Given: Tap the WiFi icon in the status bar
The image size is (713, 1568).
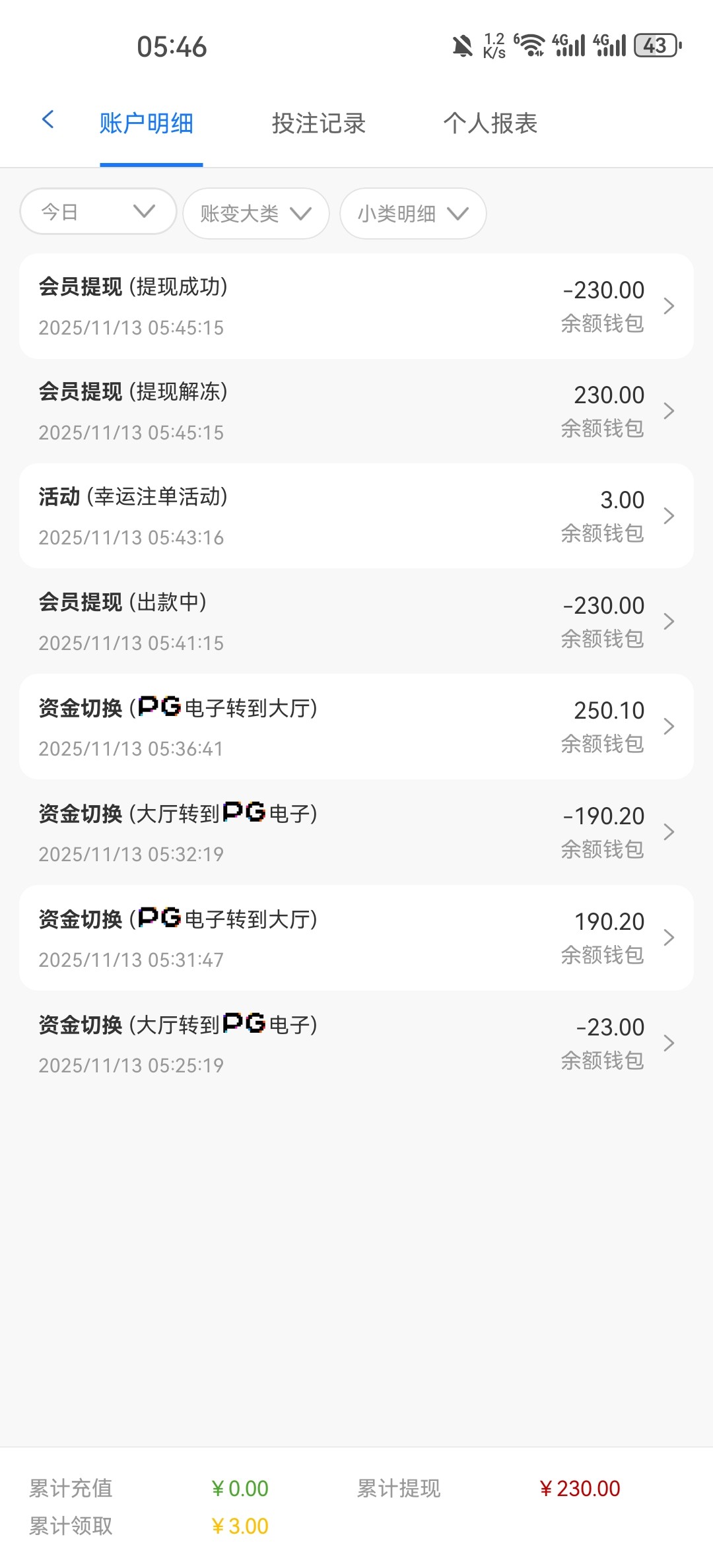Looking at the screenshot, I should click(532, 44).
